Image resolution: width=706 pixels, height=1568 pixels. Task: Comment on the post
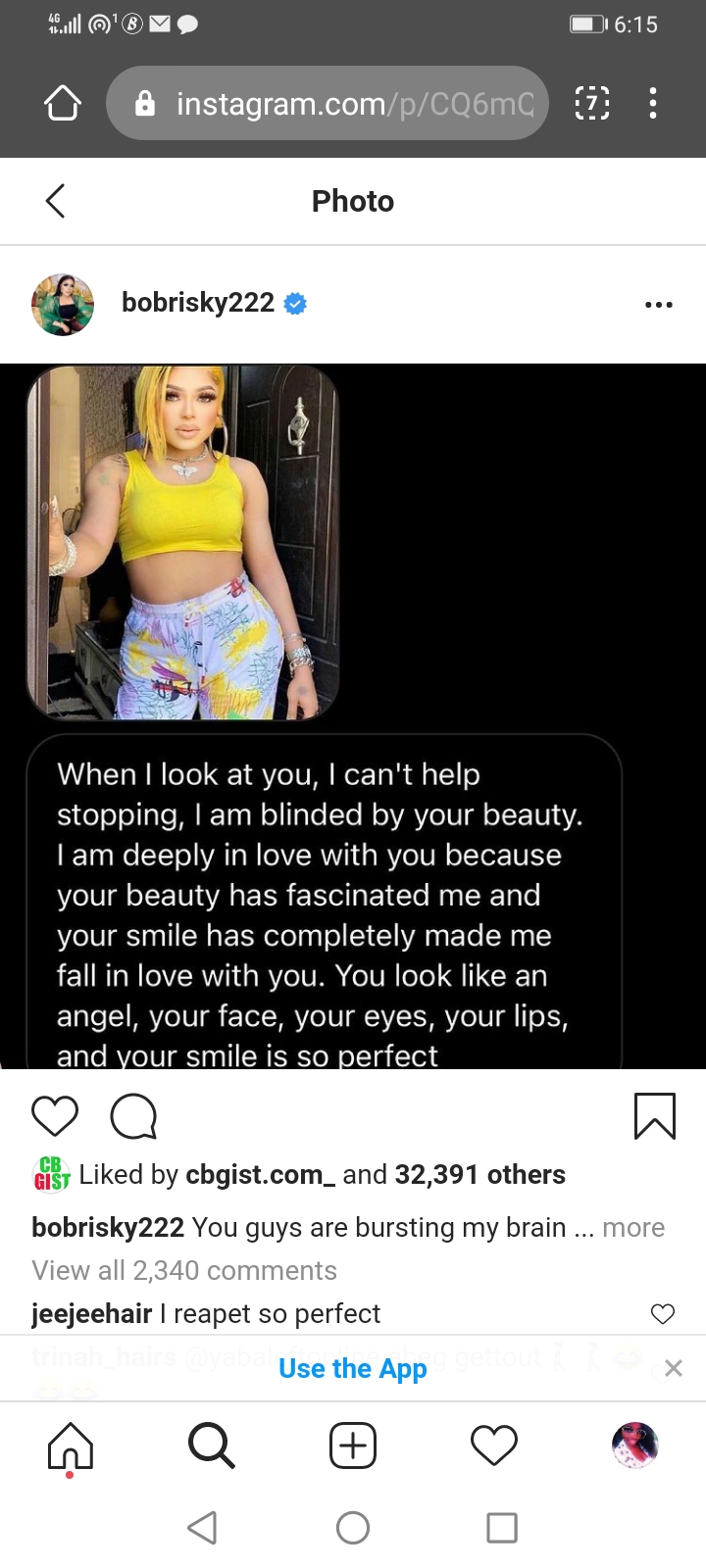coord(134,1116)
